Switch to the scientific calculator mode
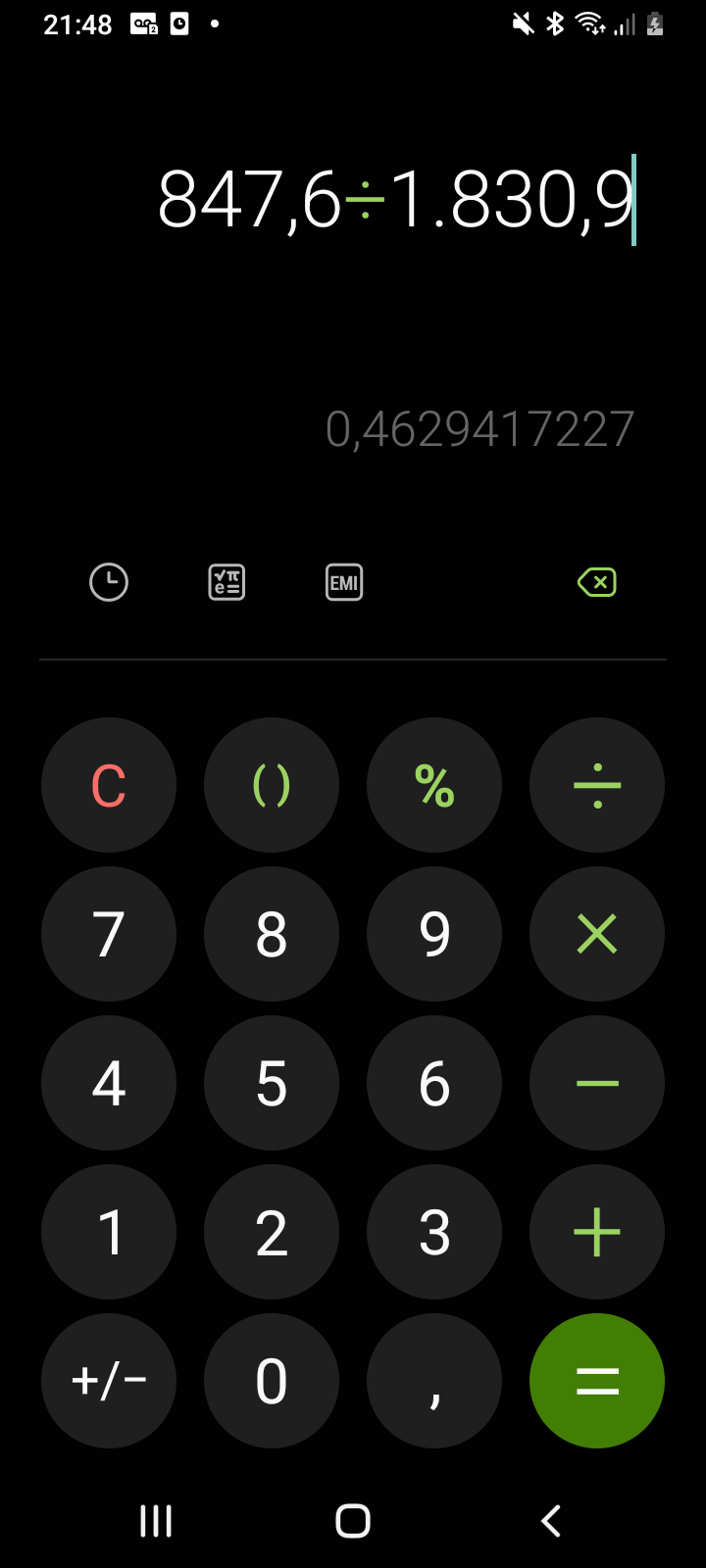 point(227,583)
